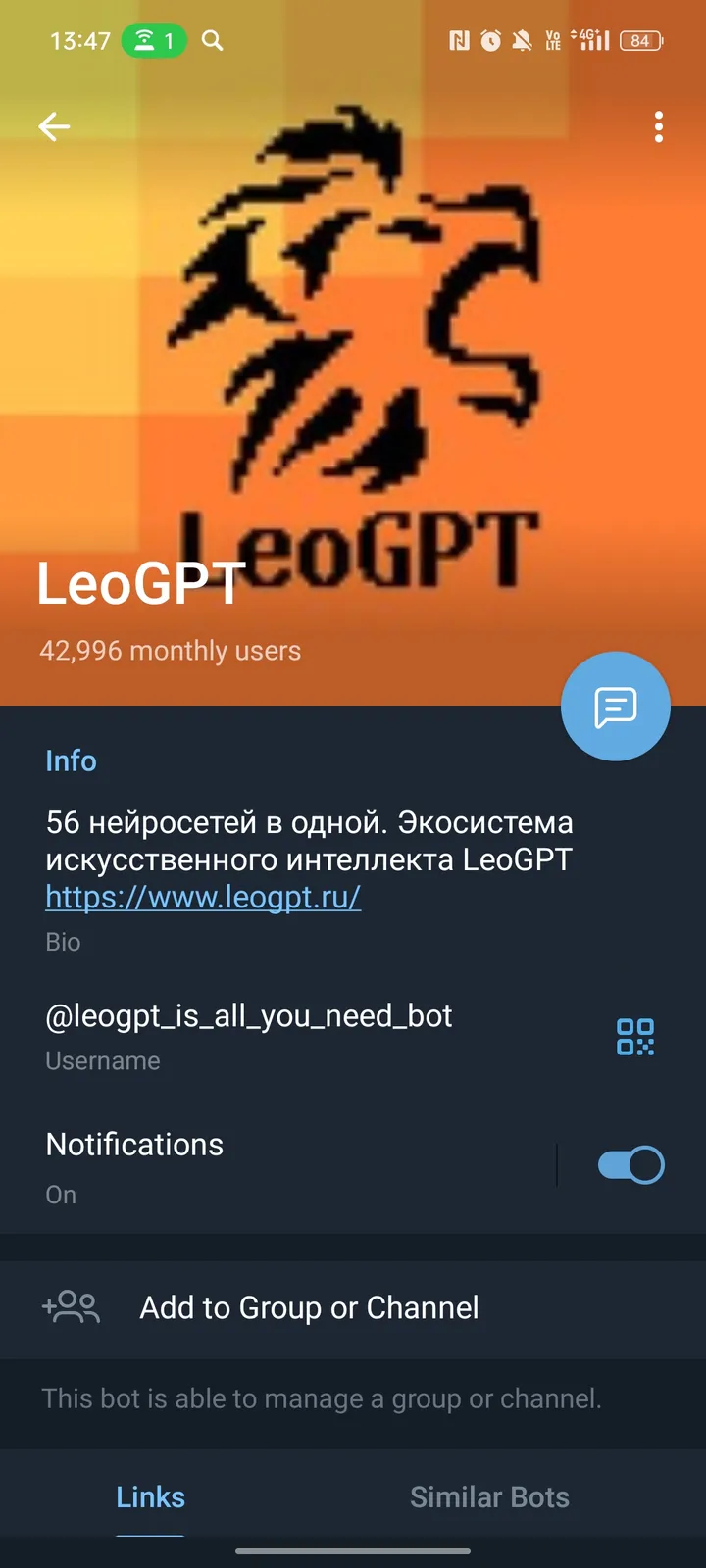Select the Links tab
This screenshot has width=706, height=1568.
click(149, 1497)
